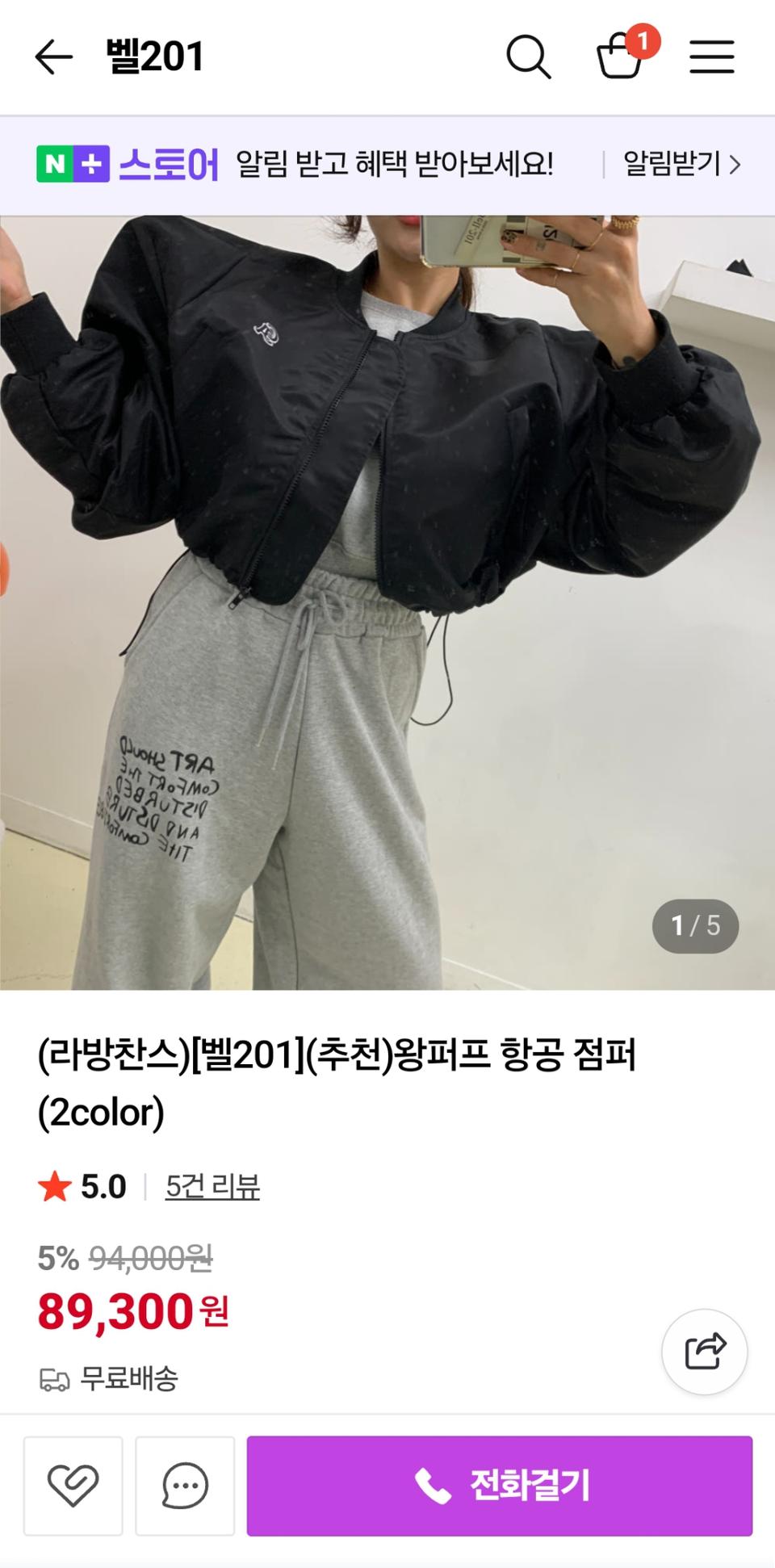Open the hamburger menu icon
Screen dimensions: 775x1568
point(712,57)
